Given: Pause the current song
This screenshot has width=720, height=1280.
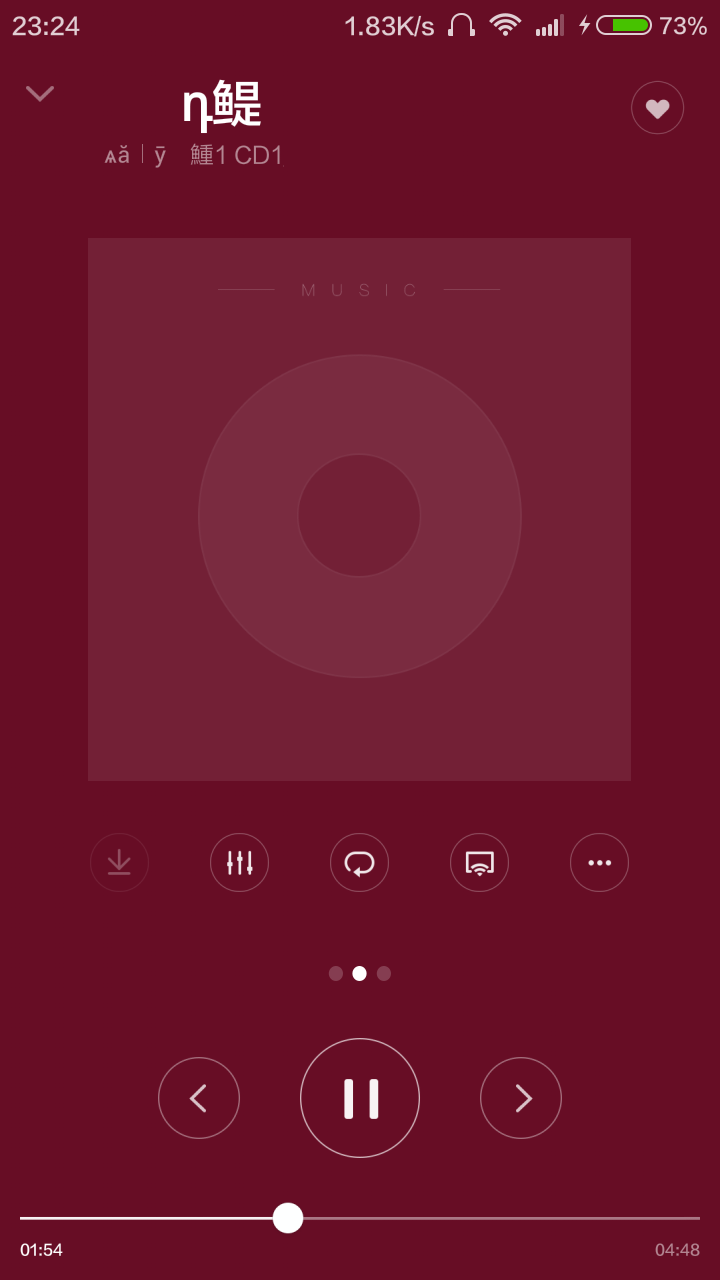Looking at the screenshot, I should 360,1098.
